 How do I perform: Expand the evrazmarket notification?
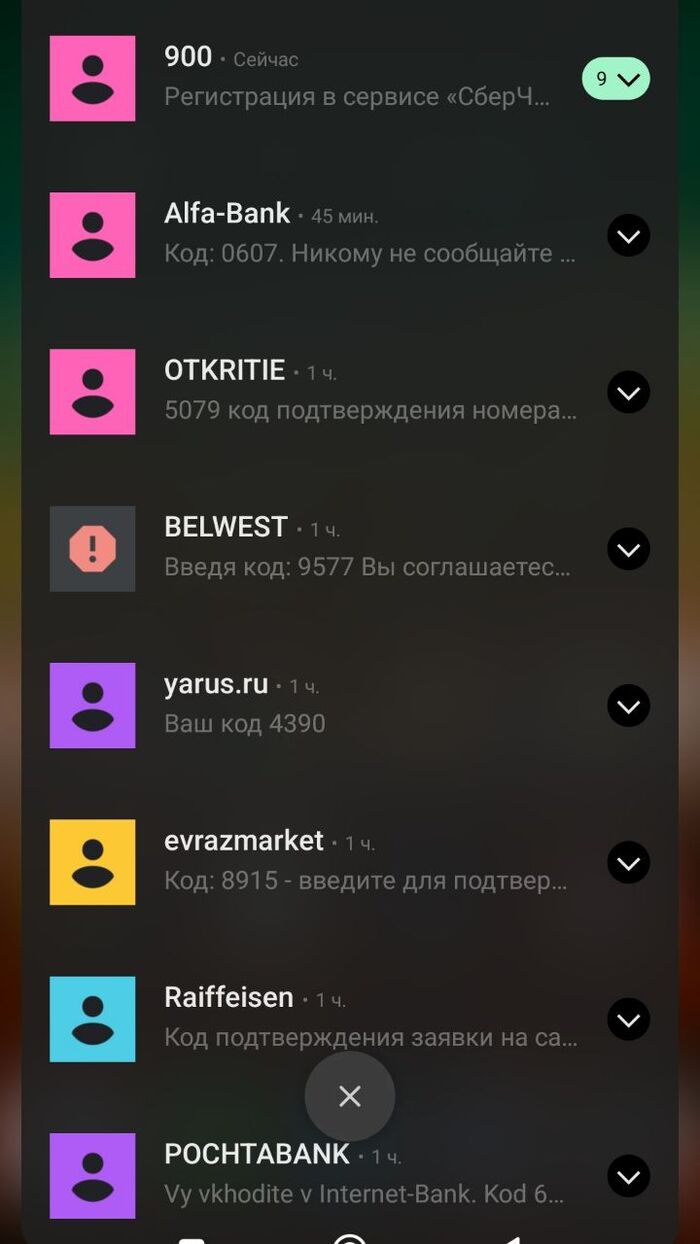(x=628, y=862)
